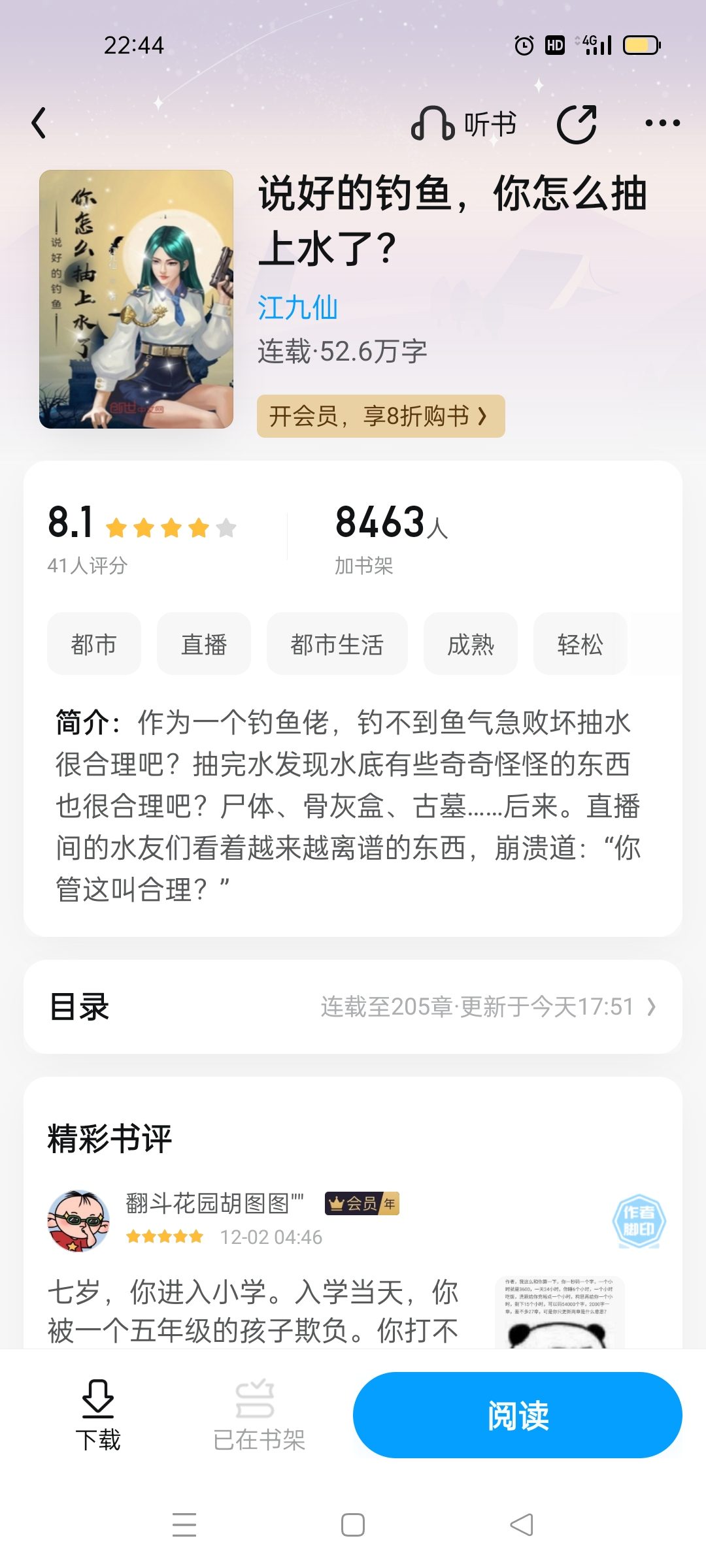Tap the 开会员，享8折购书 banner
The image size is (706, 1568).
click(x=380, y=416)
